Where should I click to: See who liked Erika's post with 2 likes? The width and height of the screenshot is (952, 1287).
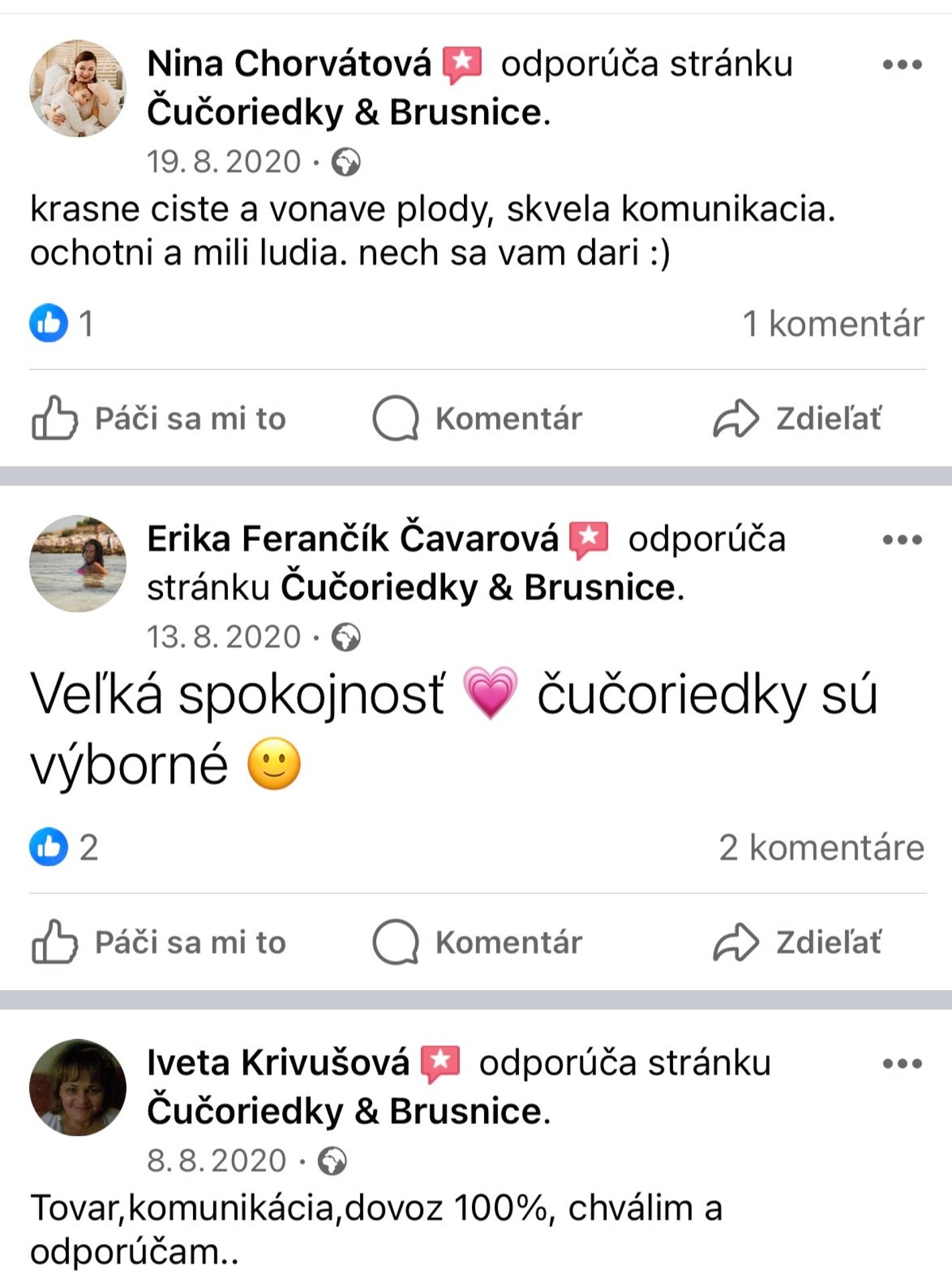64,847
